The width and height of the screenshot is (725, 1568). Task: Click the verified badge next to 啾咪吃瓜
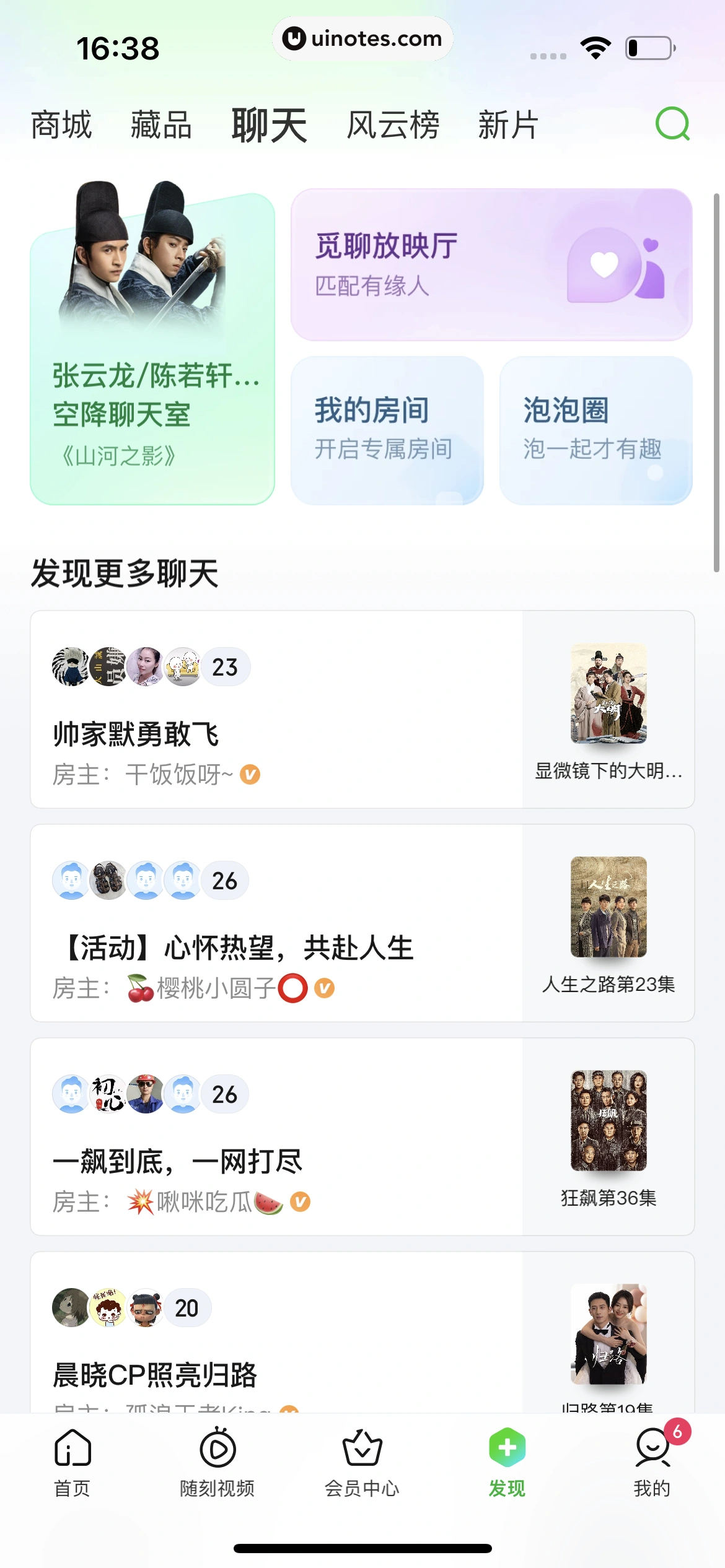click(x=301, y=1202)
